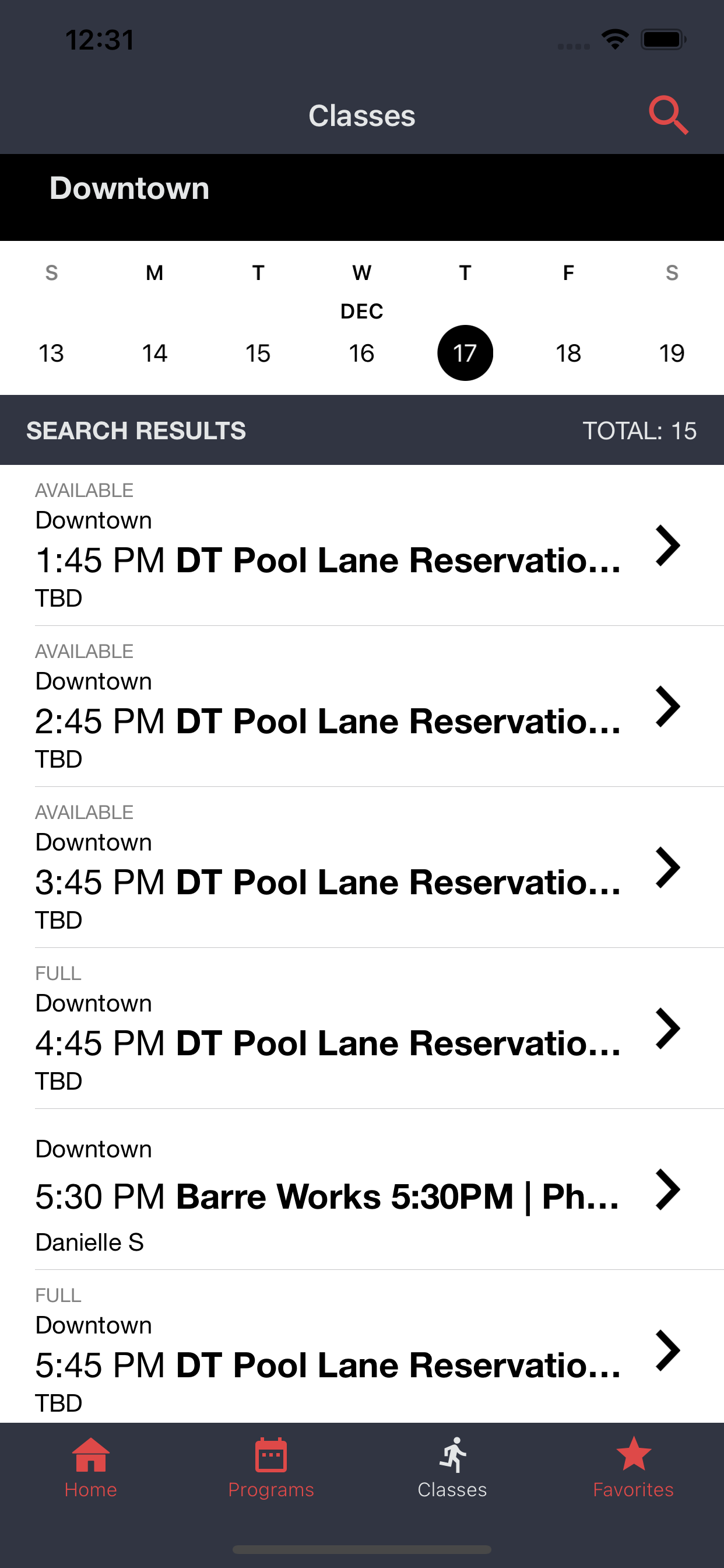Open the full 4:45 PM Pool Lane Reservation
This screenshot has width=724, height=1568.
tap(362, 1028)
